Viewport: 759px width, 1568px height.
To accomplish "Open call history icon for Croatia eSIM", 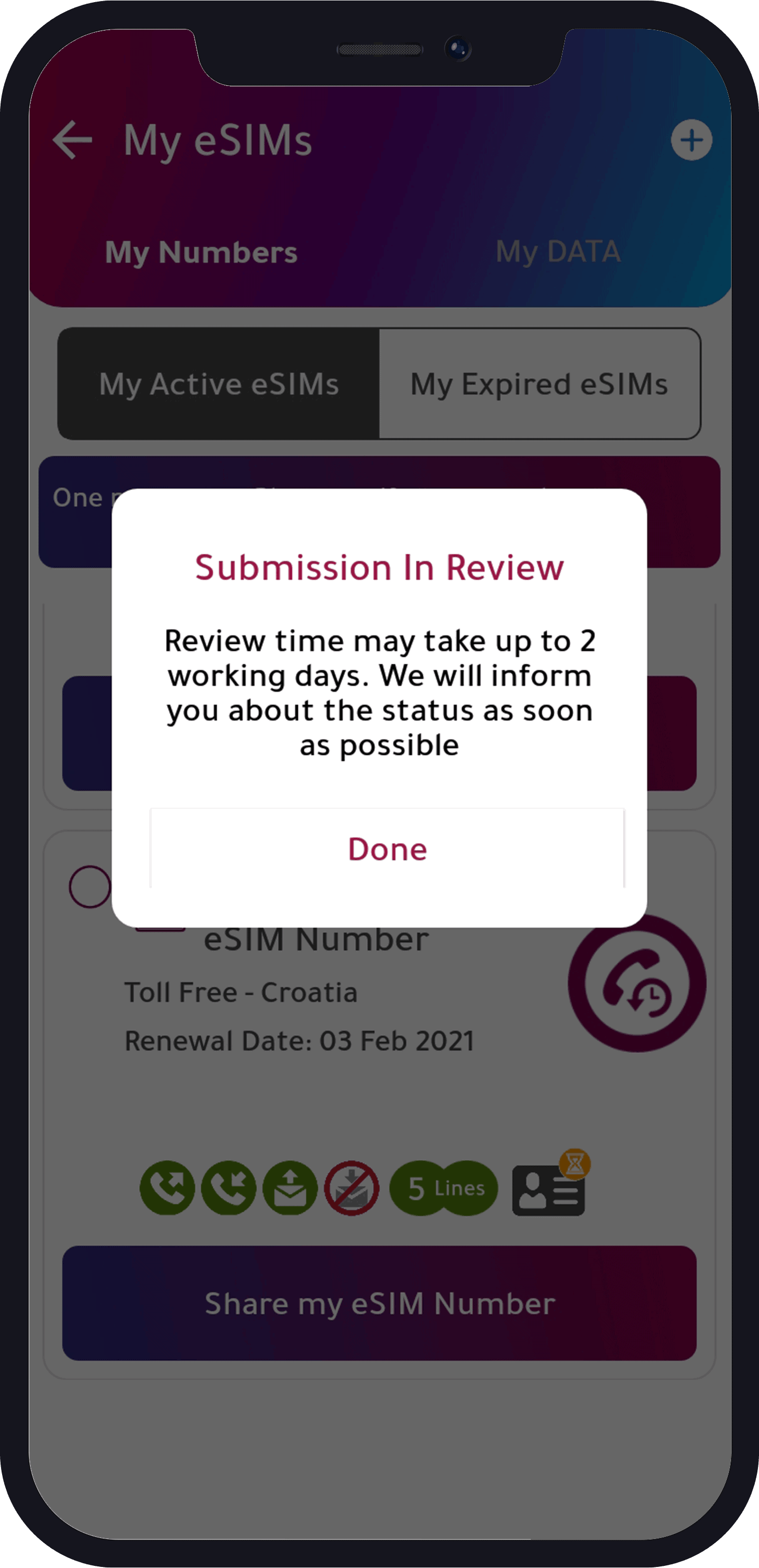I will 637,983.
